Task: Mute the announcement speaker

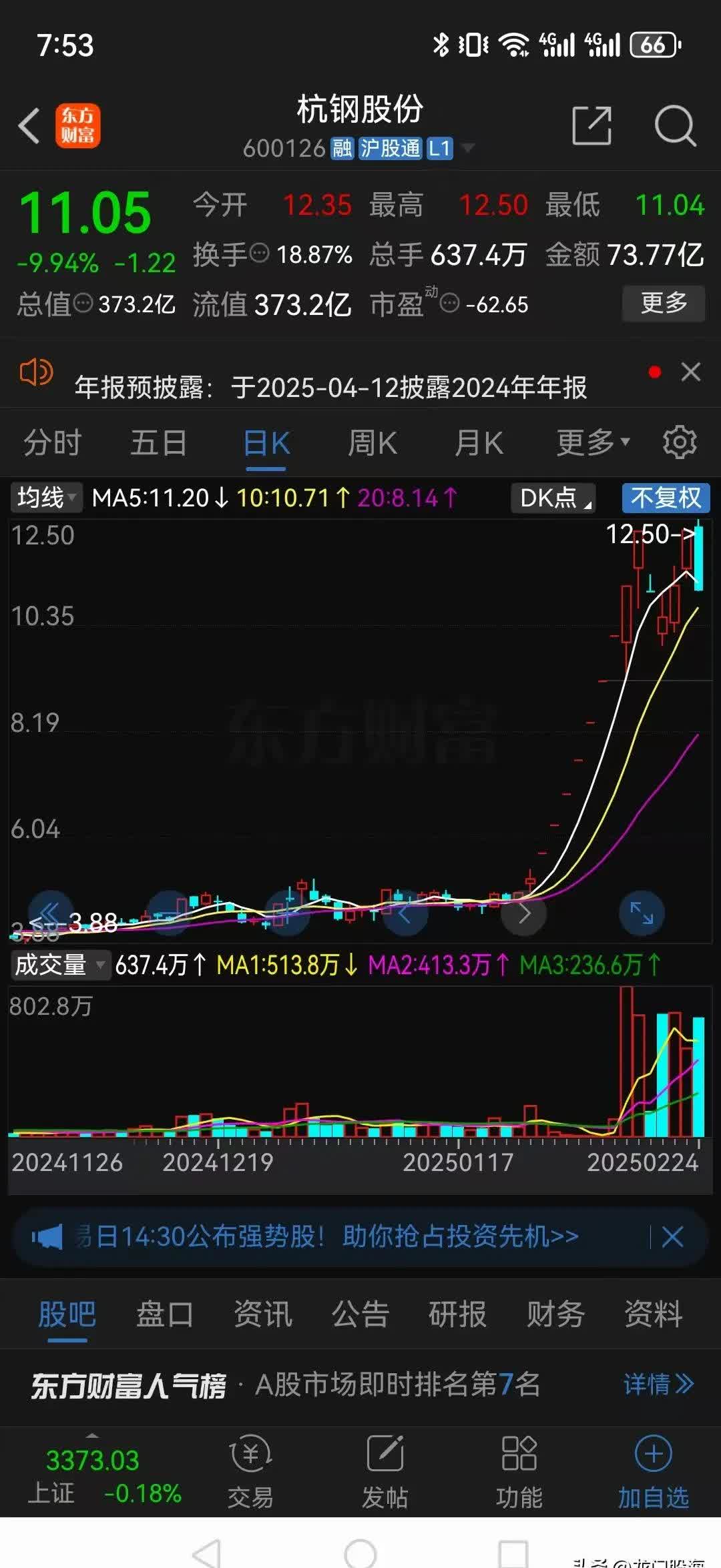Action: (35, 373)
